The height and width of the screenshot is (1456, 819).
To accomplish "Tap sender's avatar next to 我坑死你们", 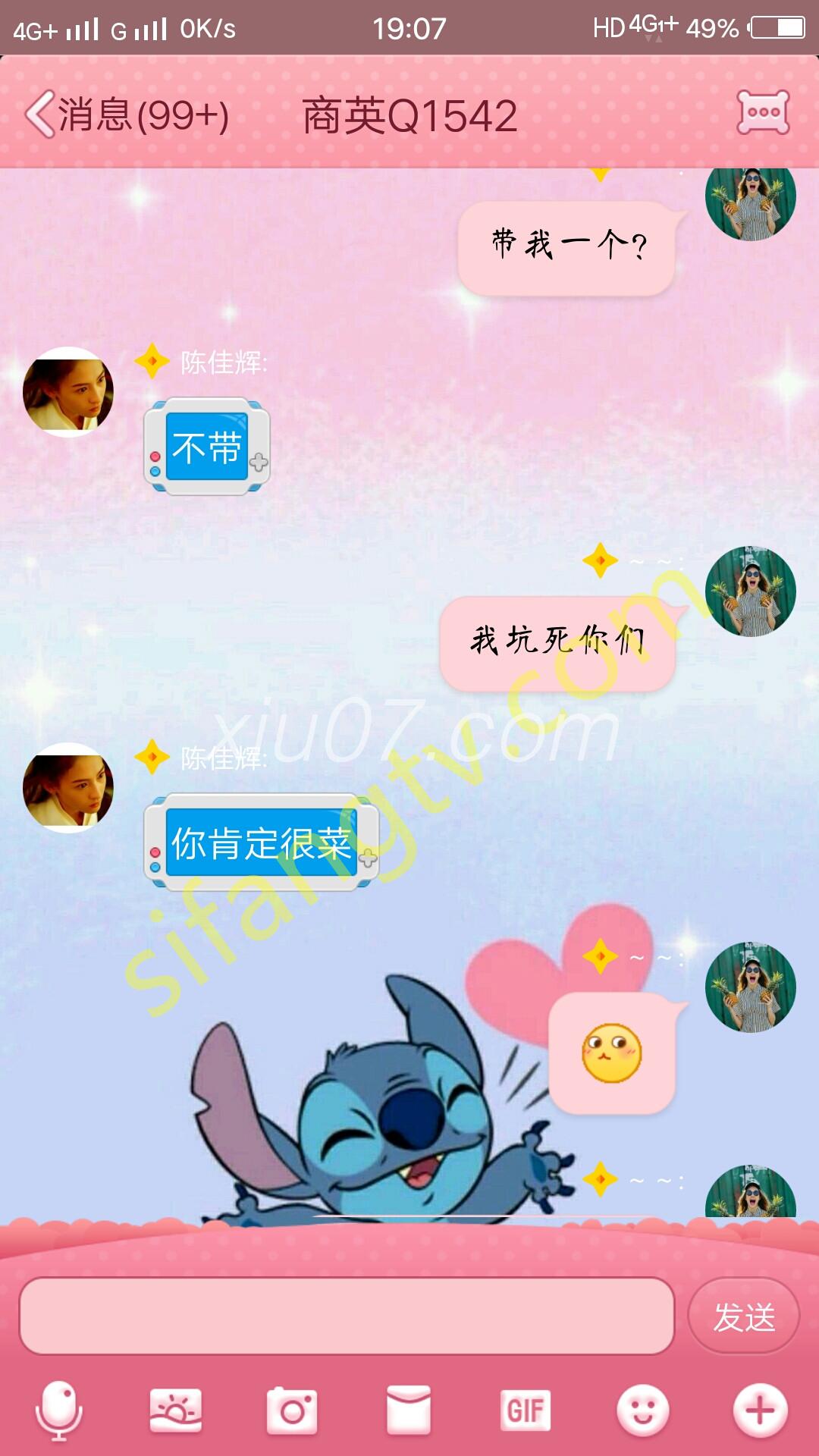I will tap(750, 591).
